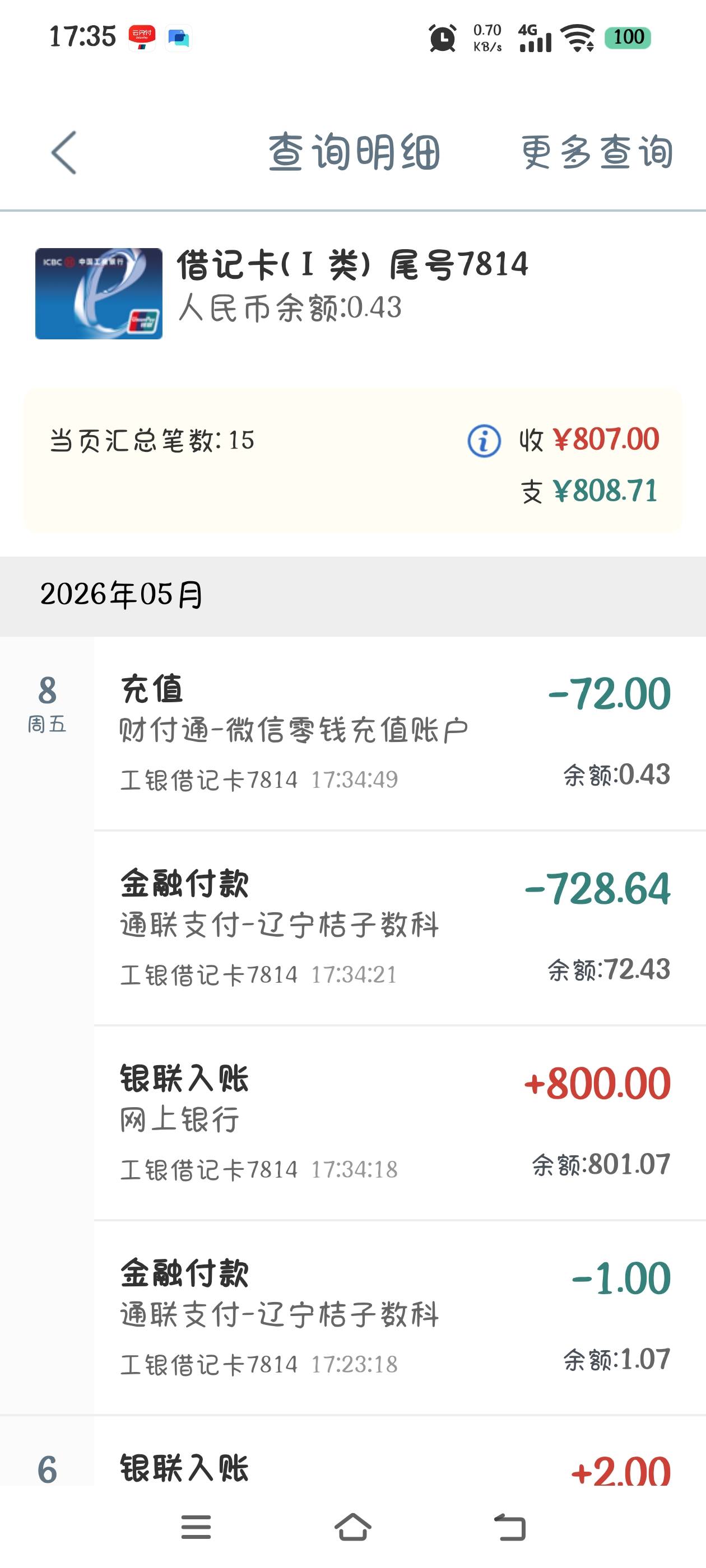The width and height of the screenshot is (706, 1568).
Task: Tap the info icon beside 收 ¥807.00
Action: pyautogui.click(x=484, y=441)
